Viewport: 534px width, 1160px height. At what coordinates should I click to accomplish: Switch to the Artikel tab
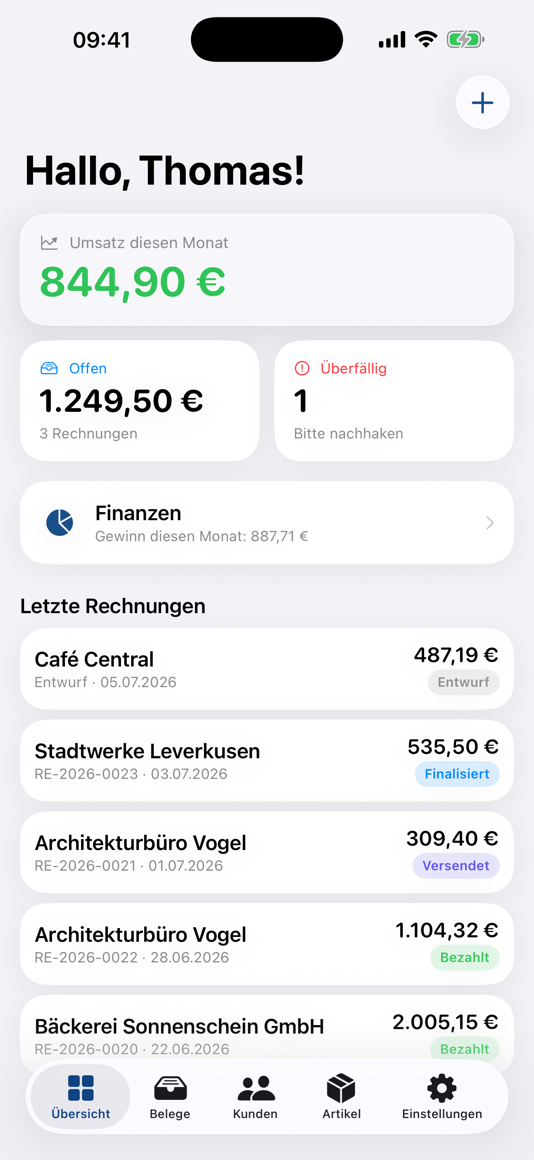(341, 1096)
